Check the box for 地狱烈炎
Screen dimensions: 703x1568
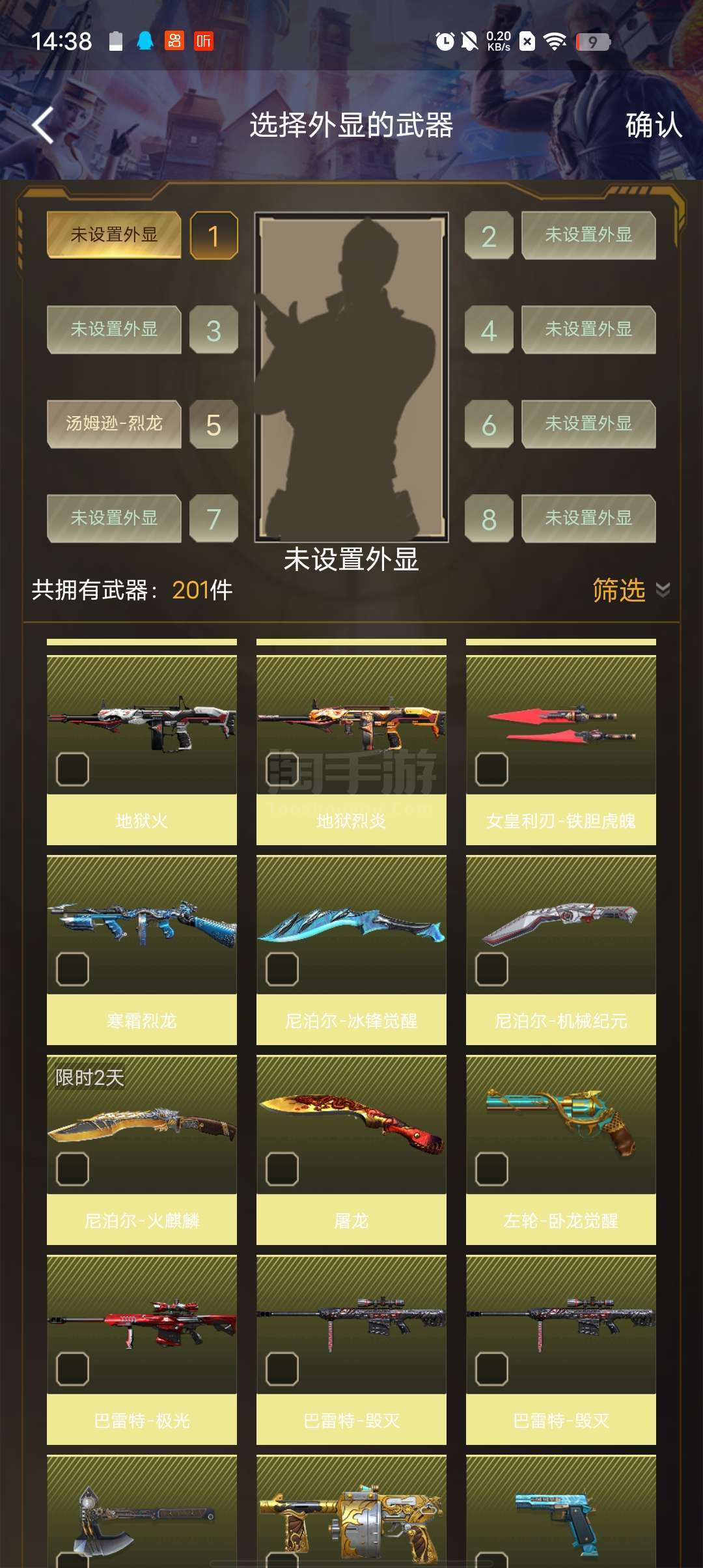pos(282,770)
